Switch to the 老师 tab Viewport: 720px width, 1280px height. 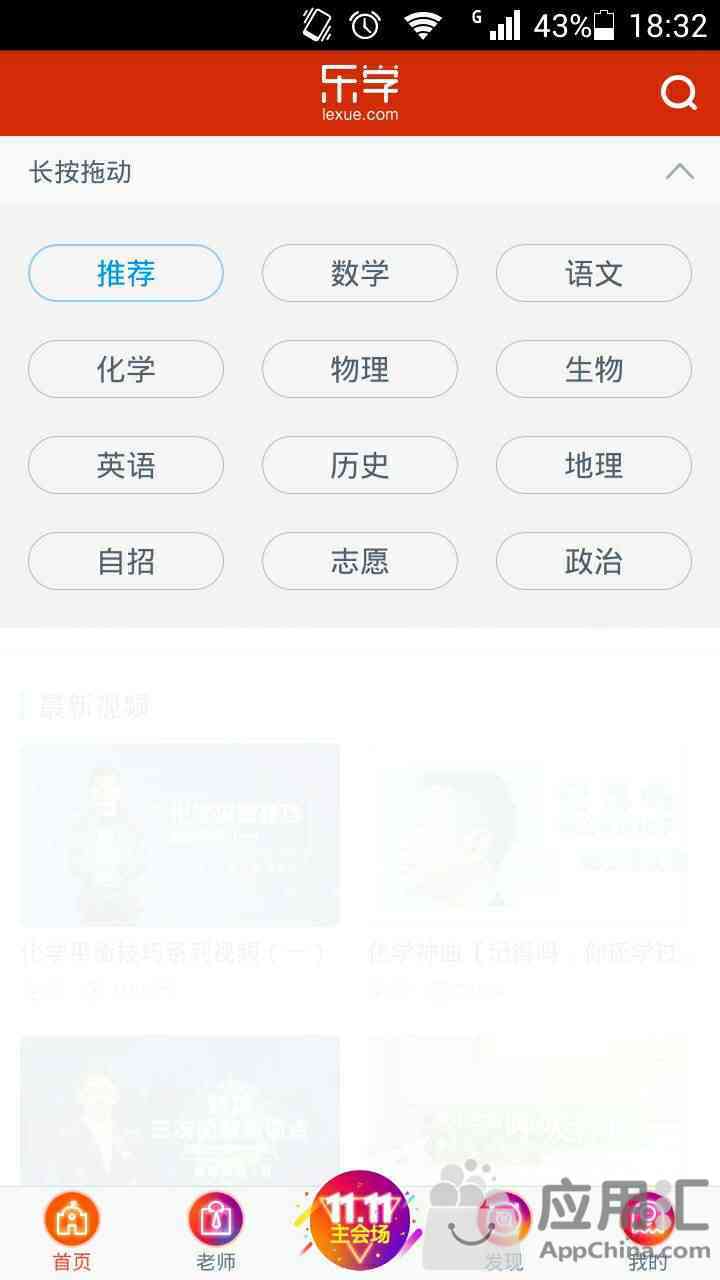(216, 1232)
